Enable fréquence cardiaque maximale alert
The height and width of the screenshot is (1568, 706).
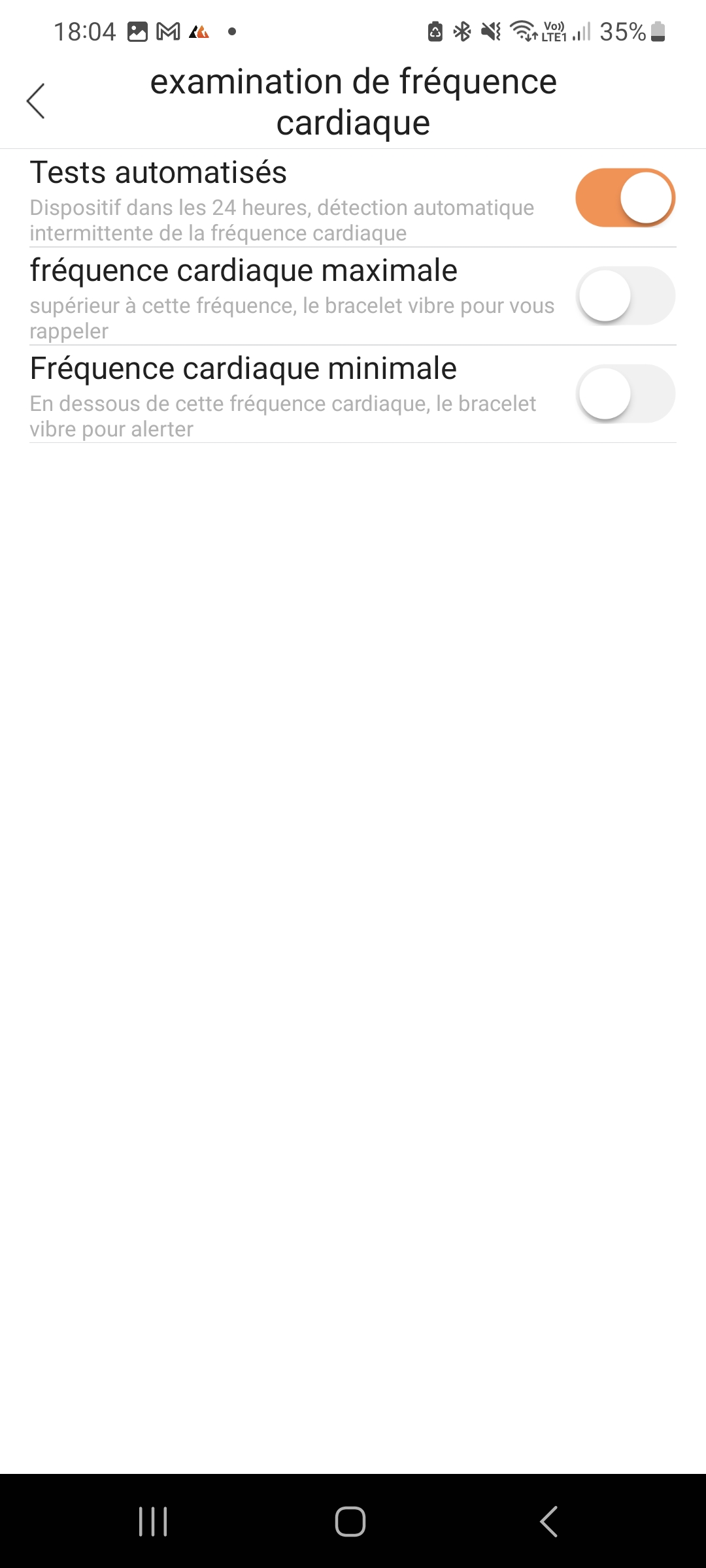(x=625, y=296)
